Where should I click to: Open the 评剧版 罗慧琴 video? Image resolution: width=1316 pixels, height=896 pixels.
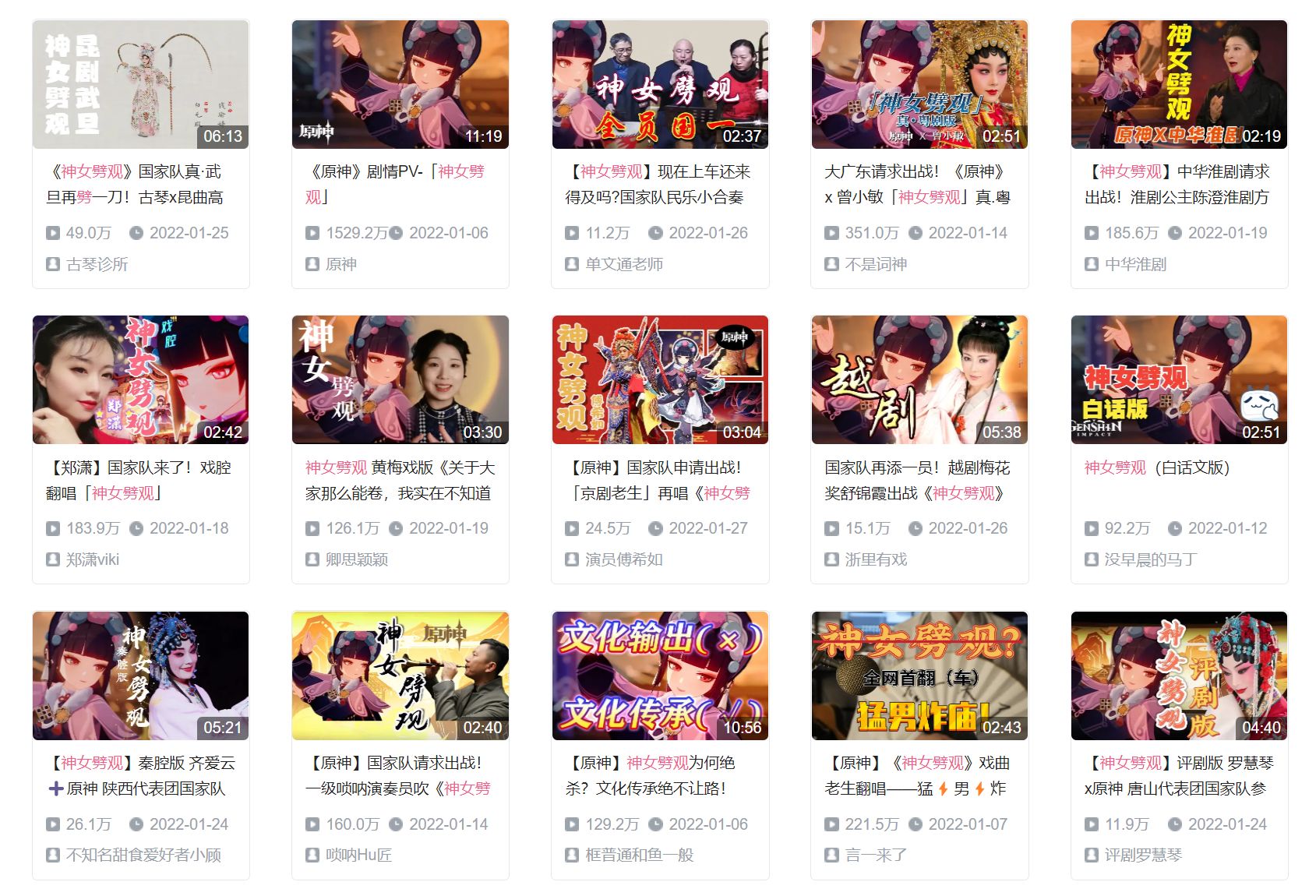[x=1179, y=676]
